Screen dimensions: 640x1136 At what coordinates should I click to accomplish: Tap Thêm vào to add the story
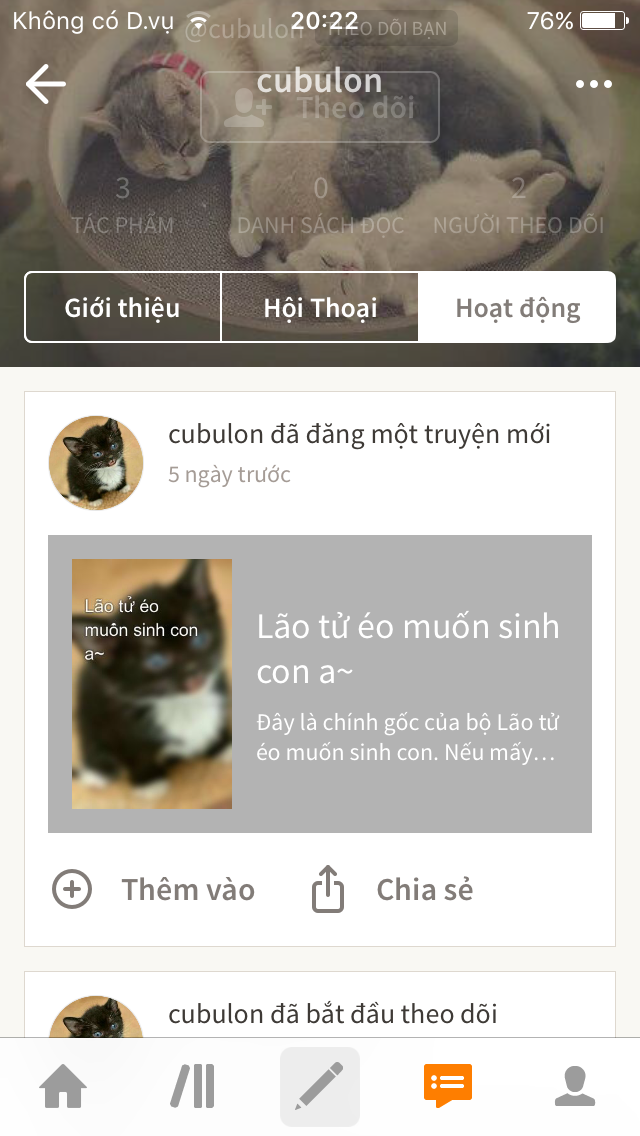155,889
